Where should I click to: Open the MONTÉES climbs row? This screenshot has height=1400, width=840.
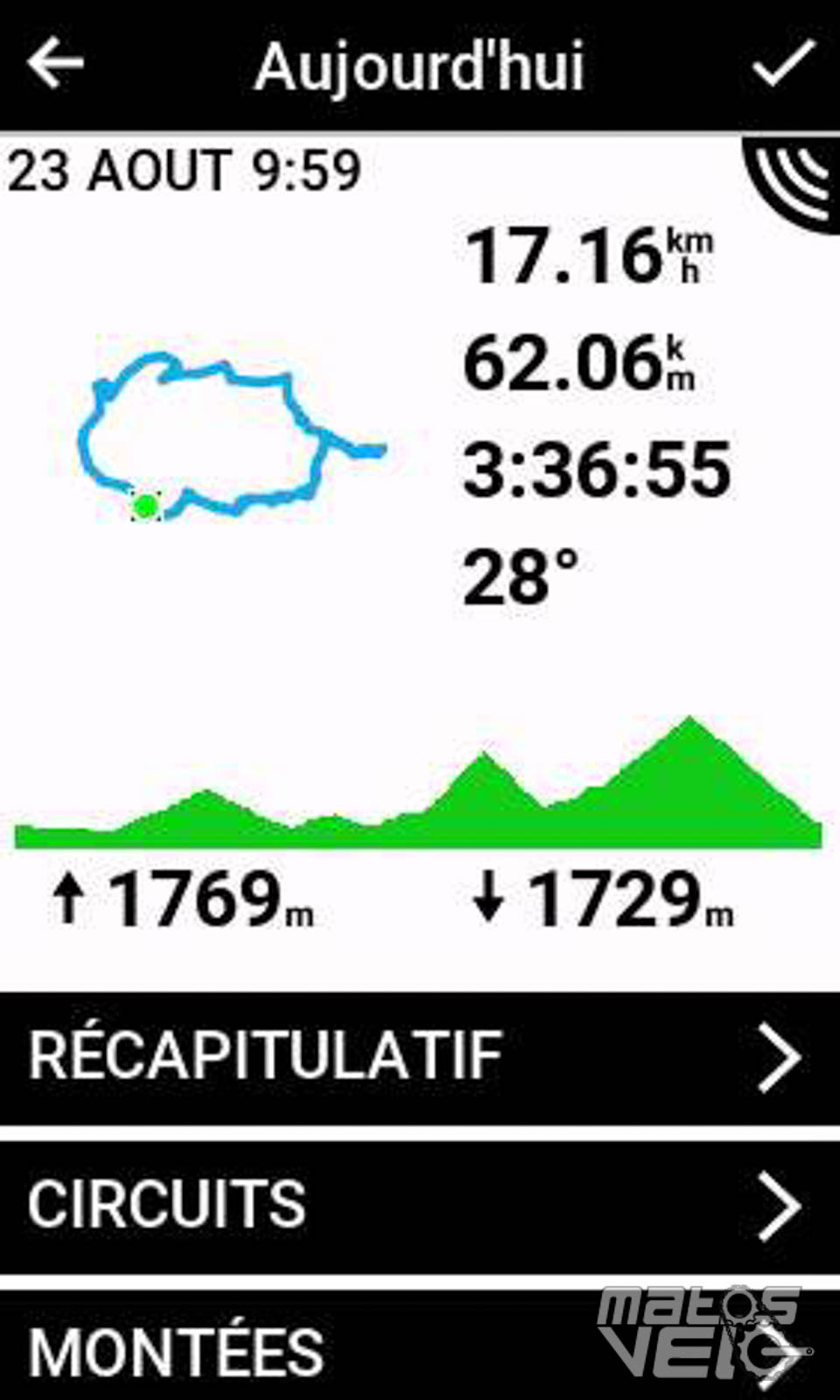pyautogui.click(x=420, y=1345)
